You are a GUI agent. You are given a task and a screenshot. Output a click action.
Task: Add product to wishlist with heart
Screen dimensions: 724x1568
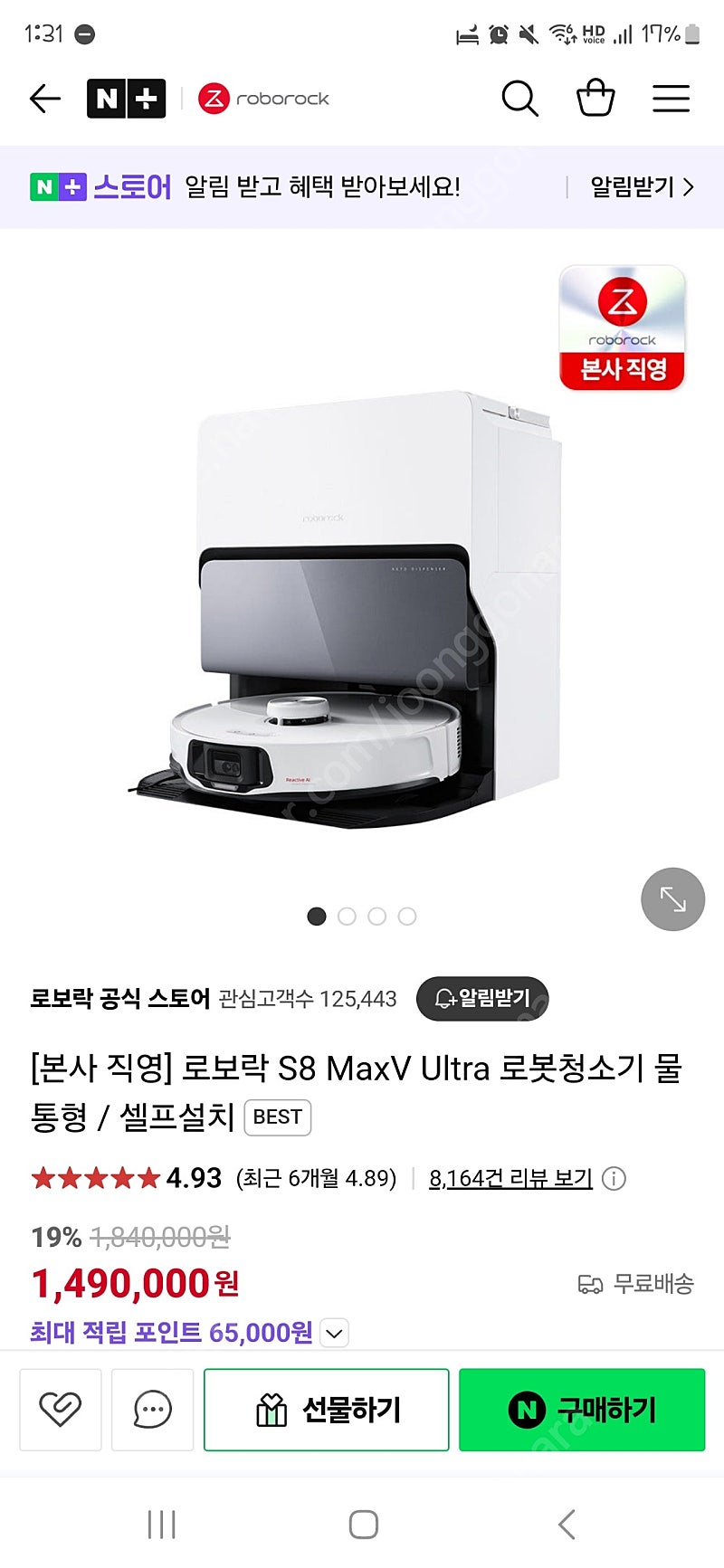pyautogui.click(x=61, y=1410)
